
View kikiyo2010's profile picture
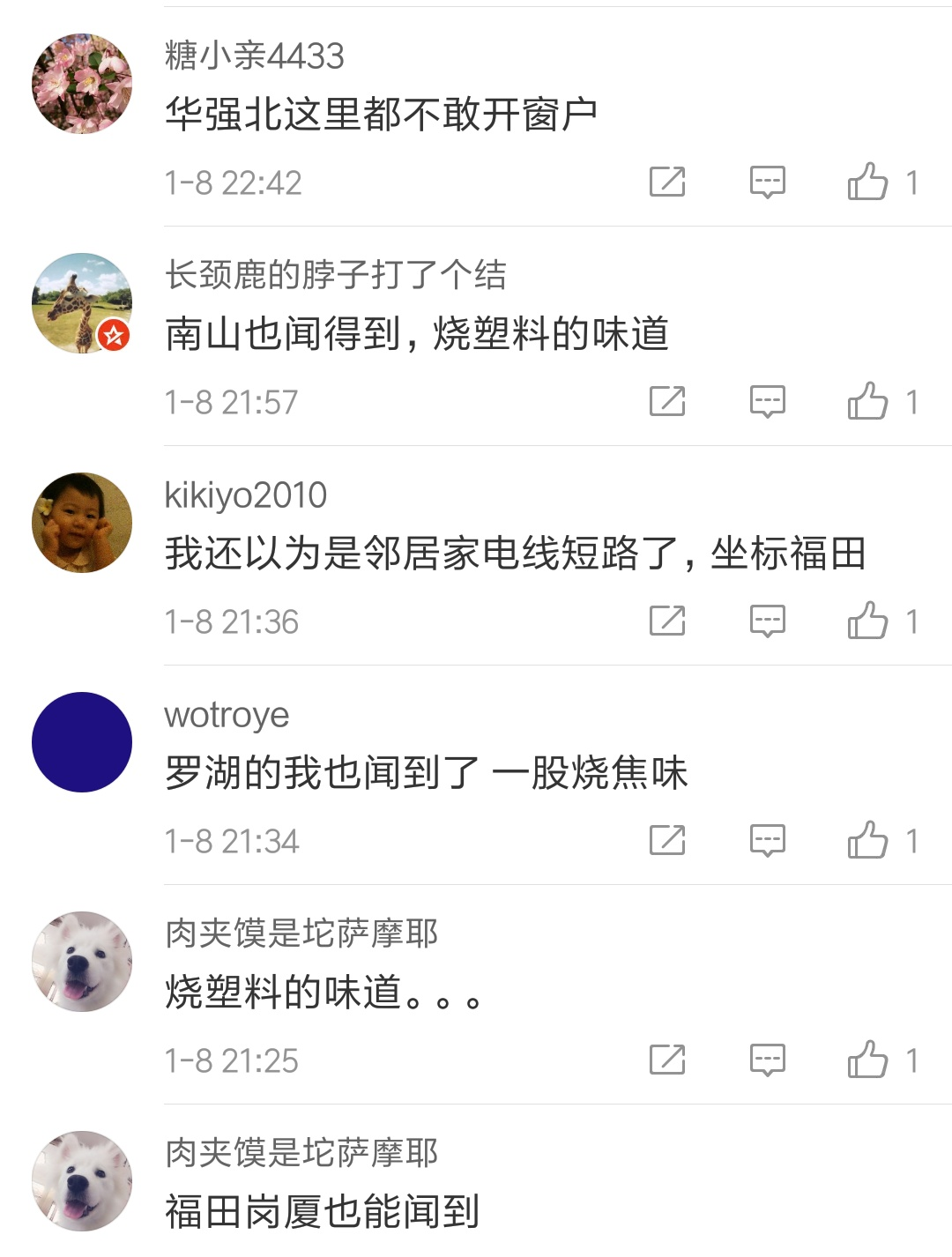coord(82,523)
